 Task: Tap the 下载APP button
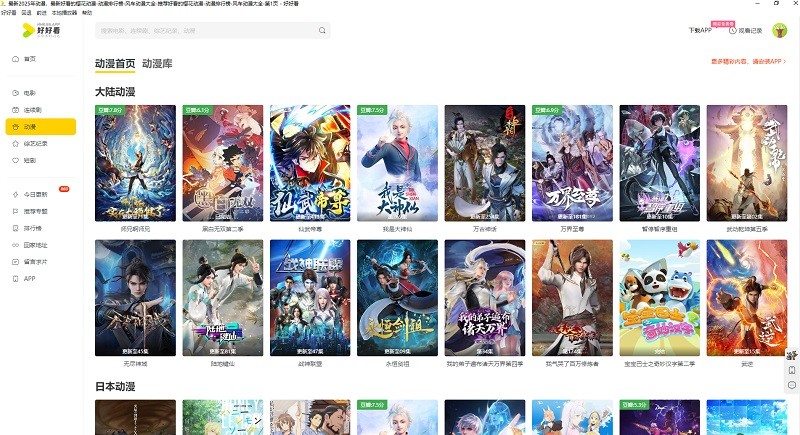[x=700, y=30]
